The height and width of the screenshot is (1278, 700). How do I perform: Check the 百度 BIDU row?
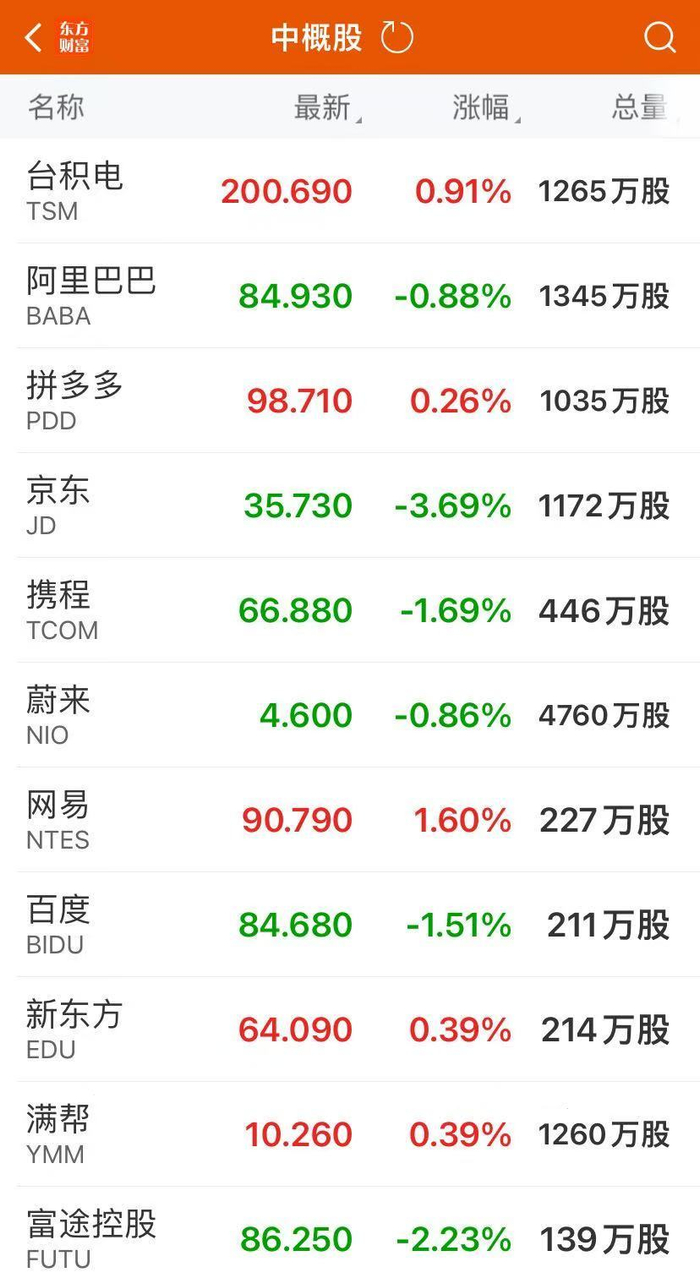pos(350,924)
